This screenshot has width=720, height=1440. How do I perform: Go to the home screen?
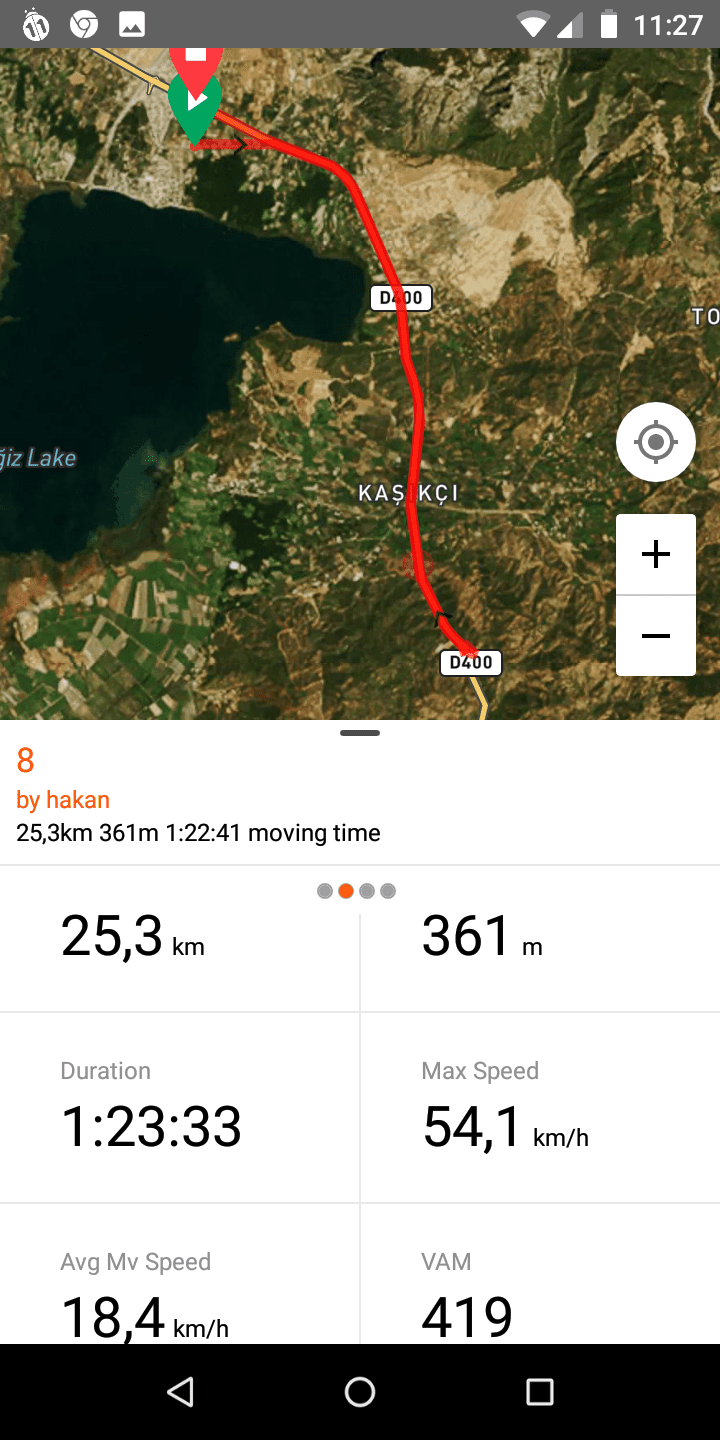360,1392
